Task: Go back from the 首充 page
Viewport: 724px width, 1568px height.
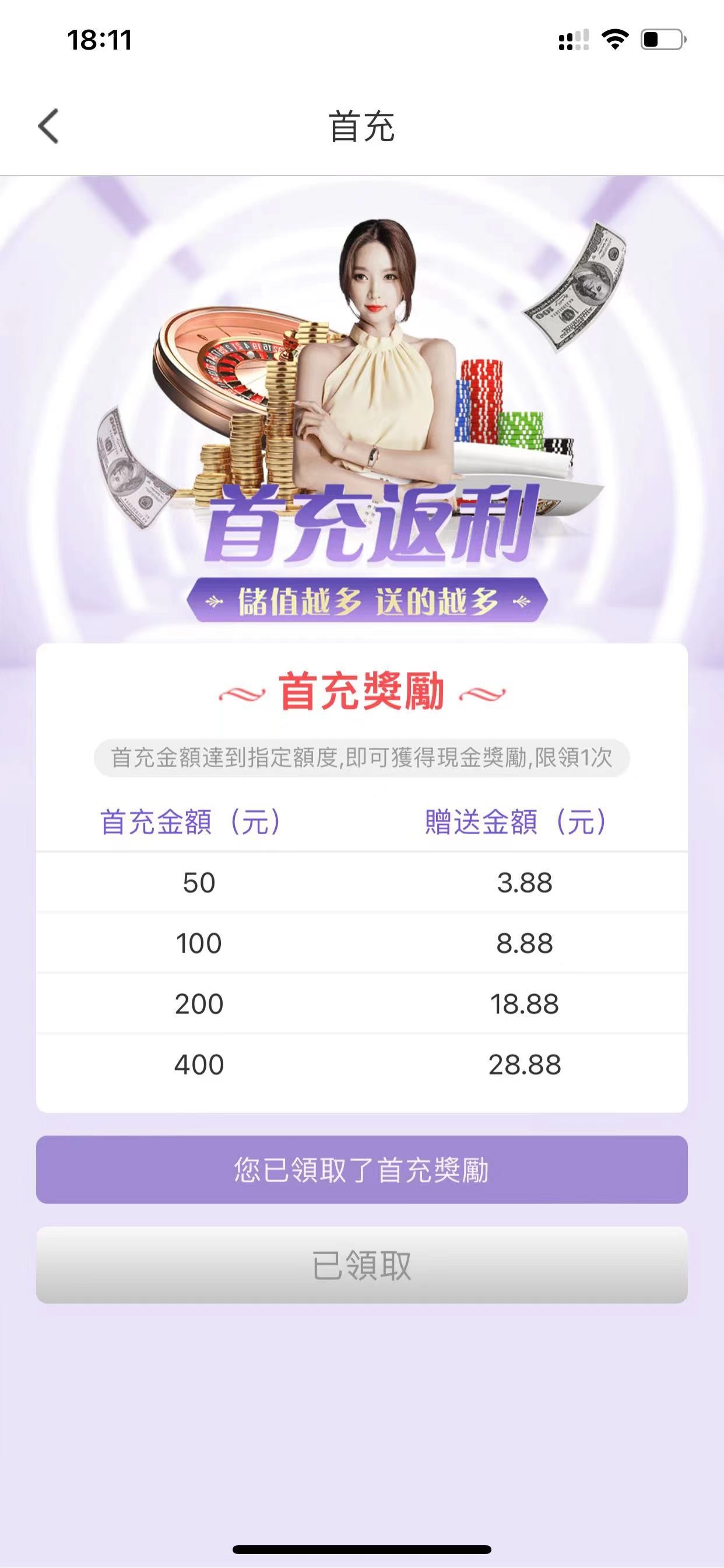Action: pos(48,127)
